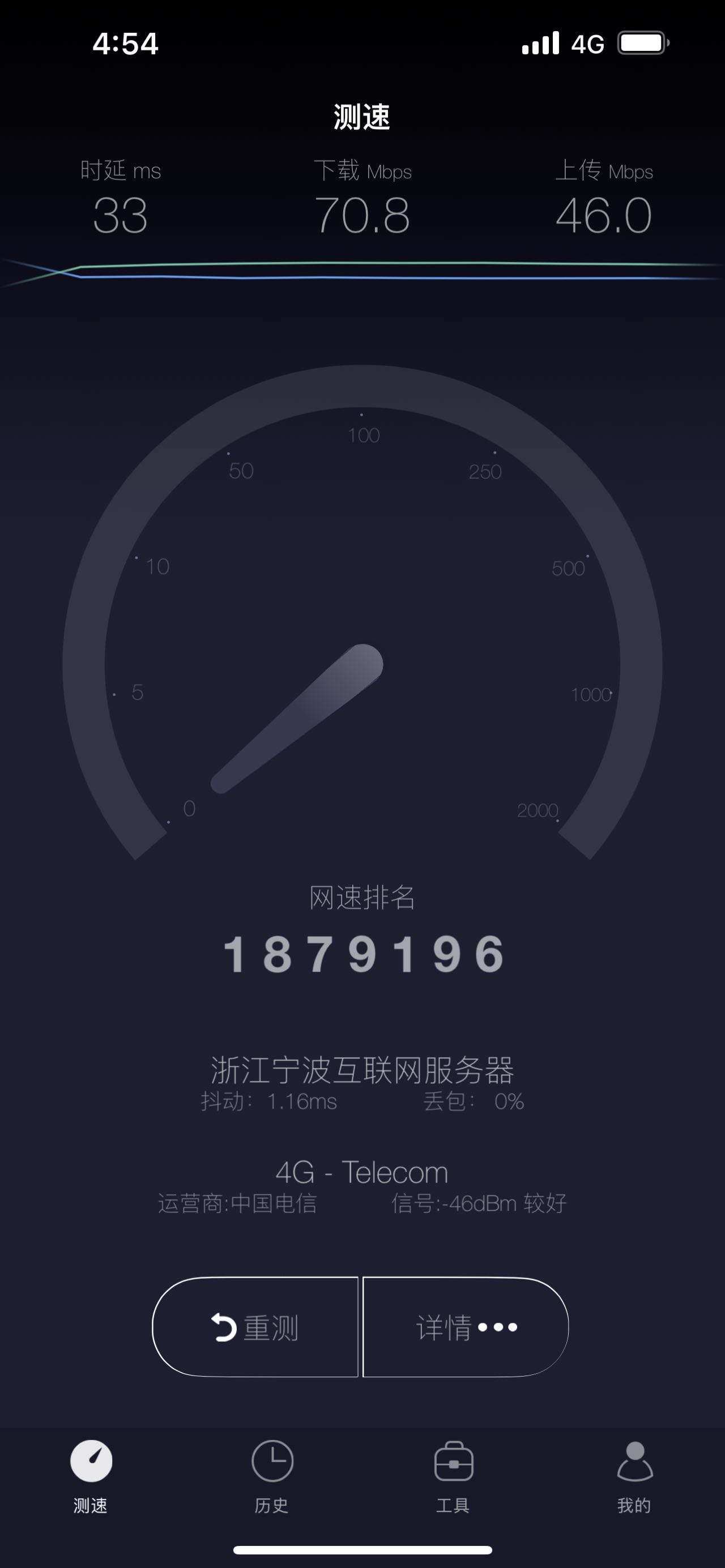Go to the 我的 tab
Image resolution: width=725 pixels, height=1568 pixels.
[634, 1476]
